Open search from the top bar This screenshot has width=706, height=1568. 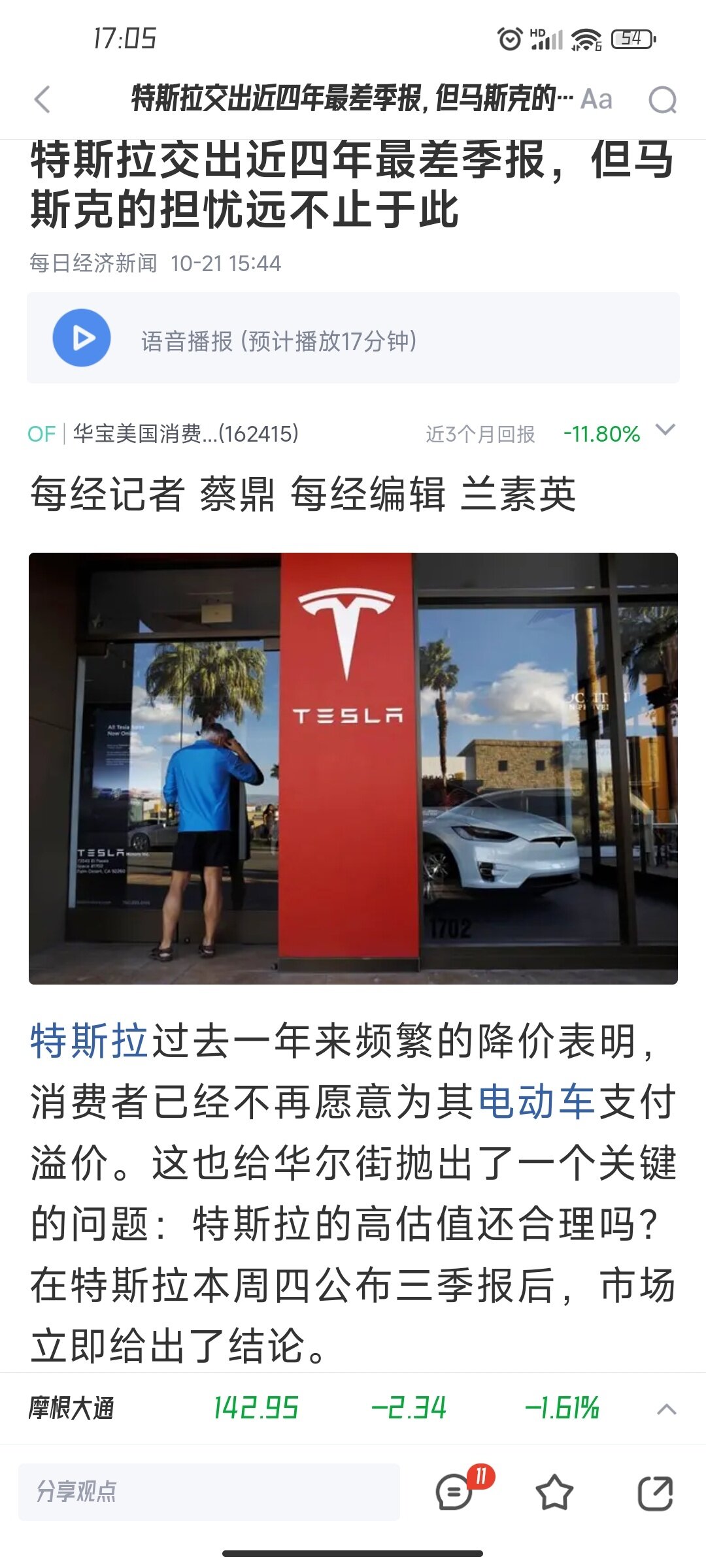click(662, 100)
